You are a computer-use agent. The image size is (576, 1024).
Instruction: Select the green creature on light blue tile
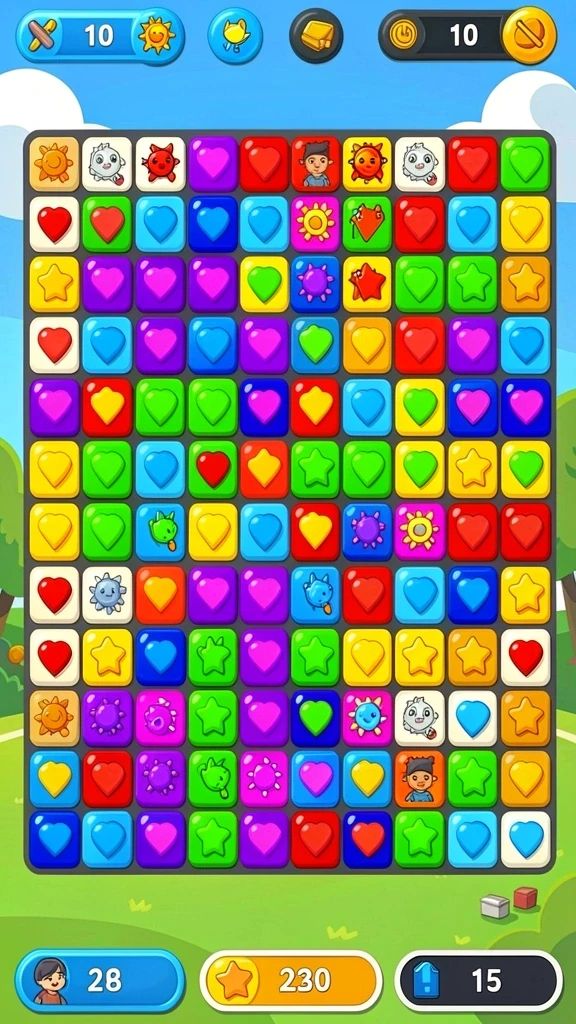coord(160,530)
